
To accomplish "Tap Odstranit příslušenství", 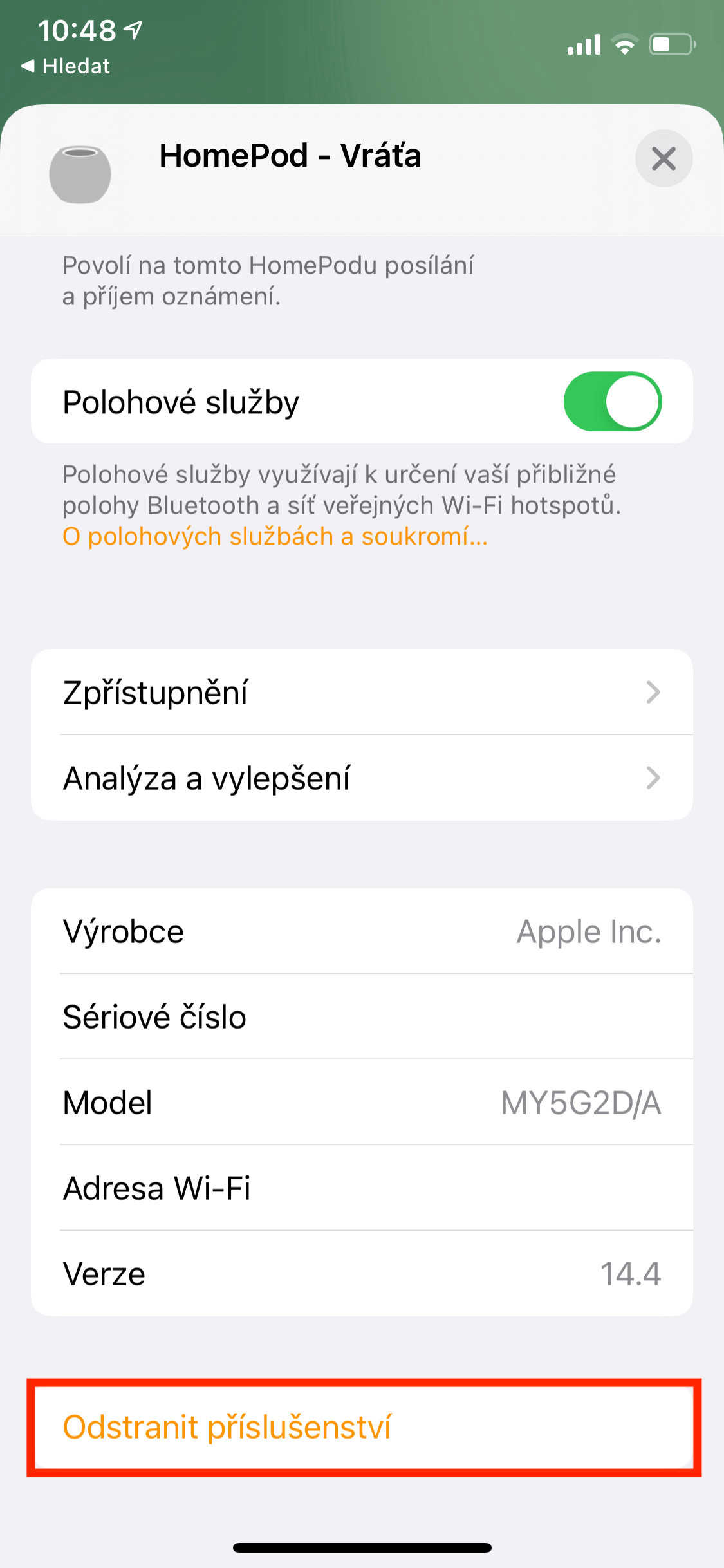I will [x=364, y=1427].
